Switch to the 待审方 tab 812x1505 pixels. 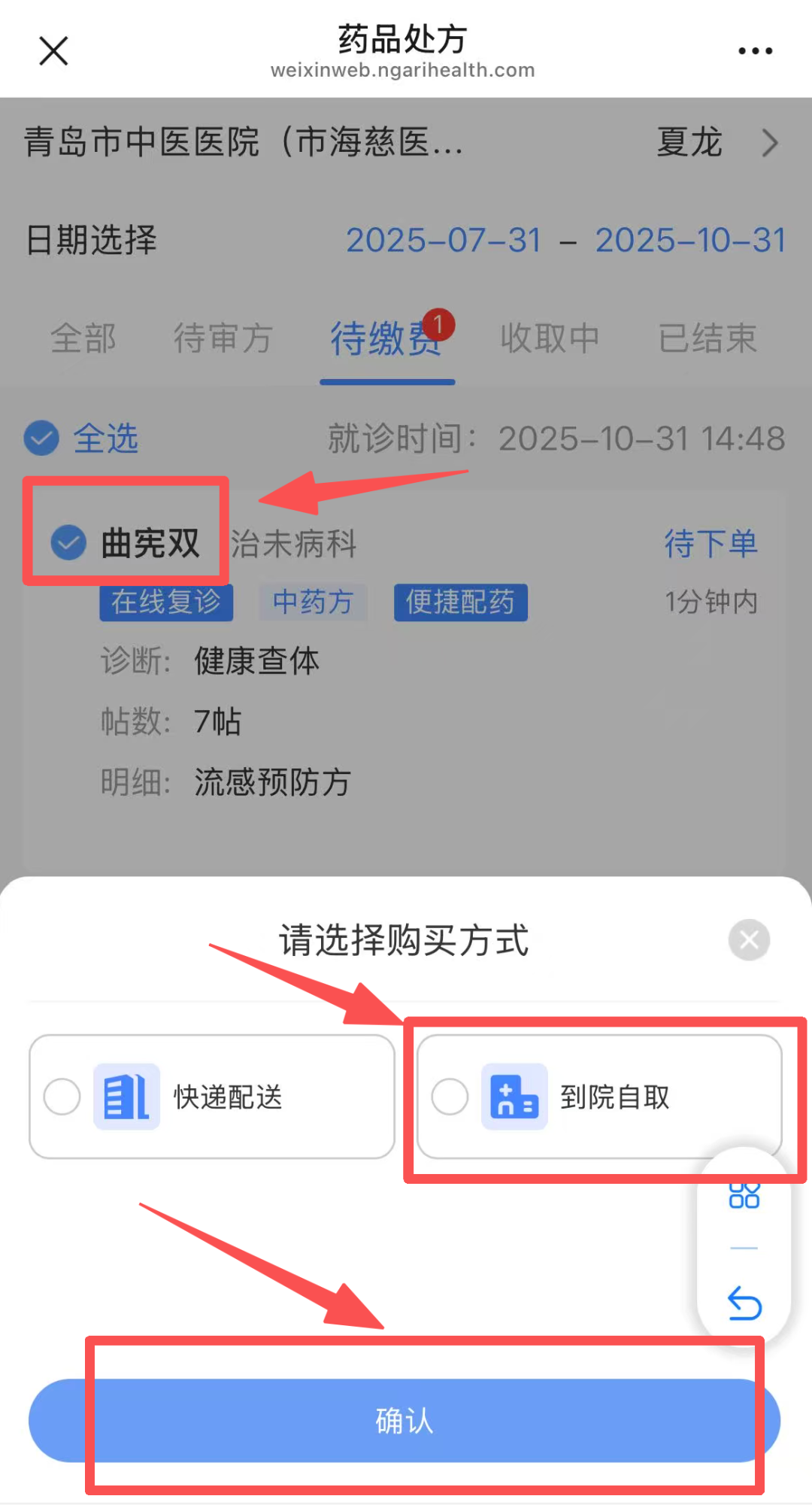(x=223, y=338)
